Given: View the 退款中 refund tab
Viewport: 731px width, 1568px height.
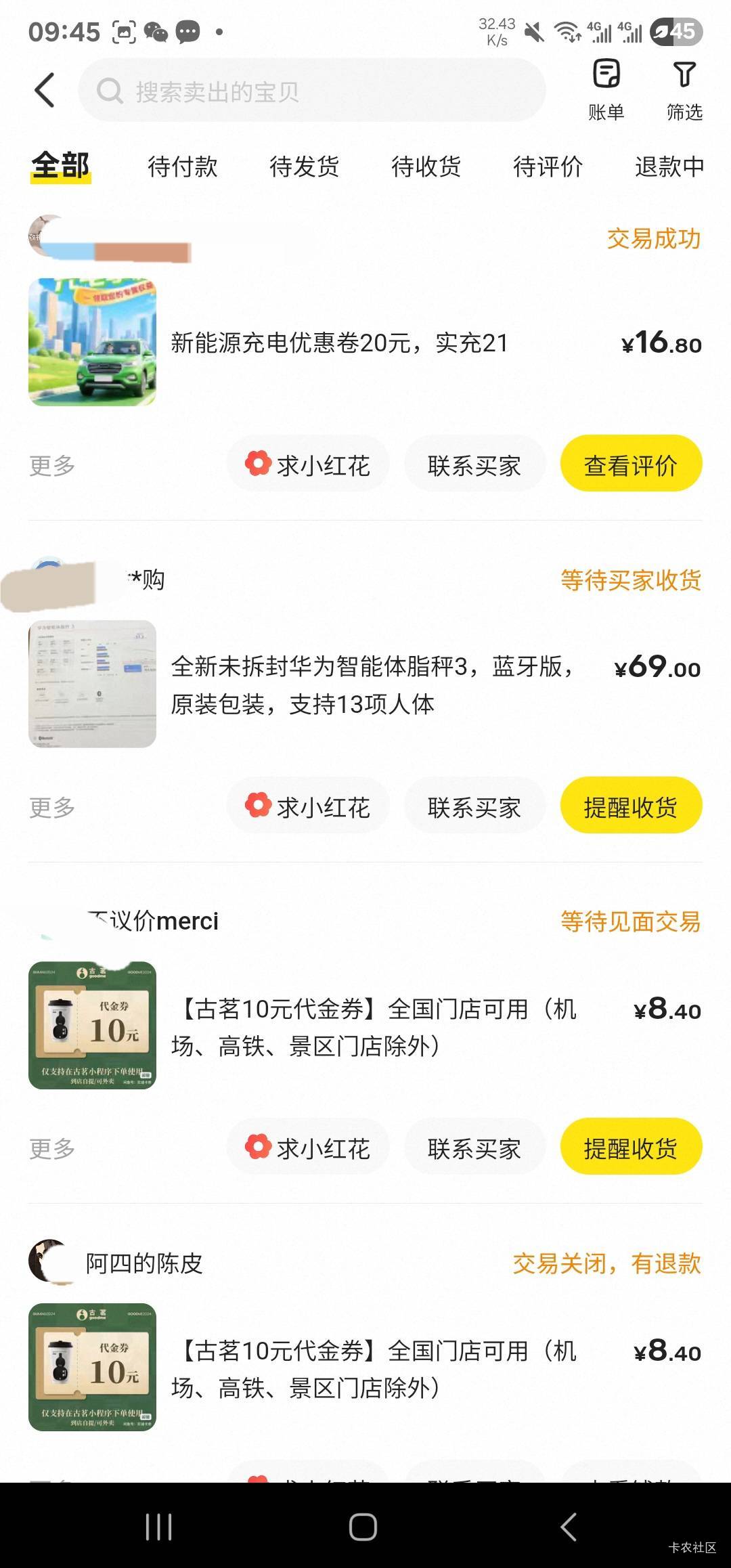Looking at the screenshot, I should click(669, 167).
